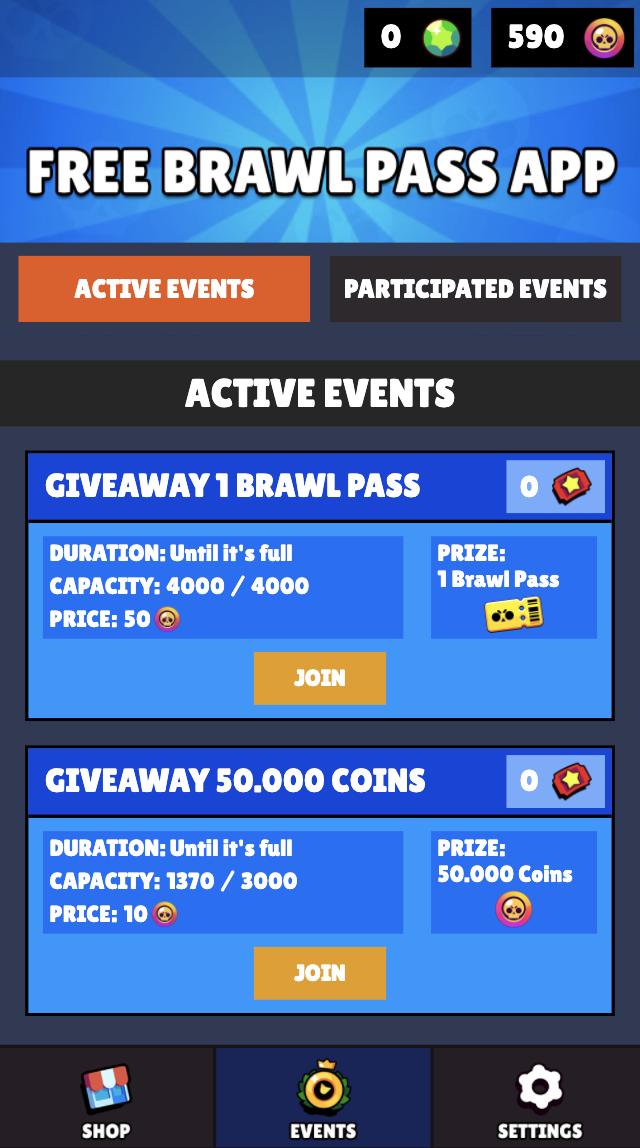Select the Active Events tab
The image size is (640, 1148).
(x=164, y=289)
